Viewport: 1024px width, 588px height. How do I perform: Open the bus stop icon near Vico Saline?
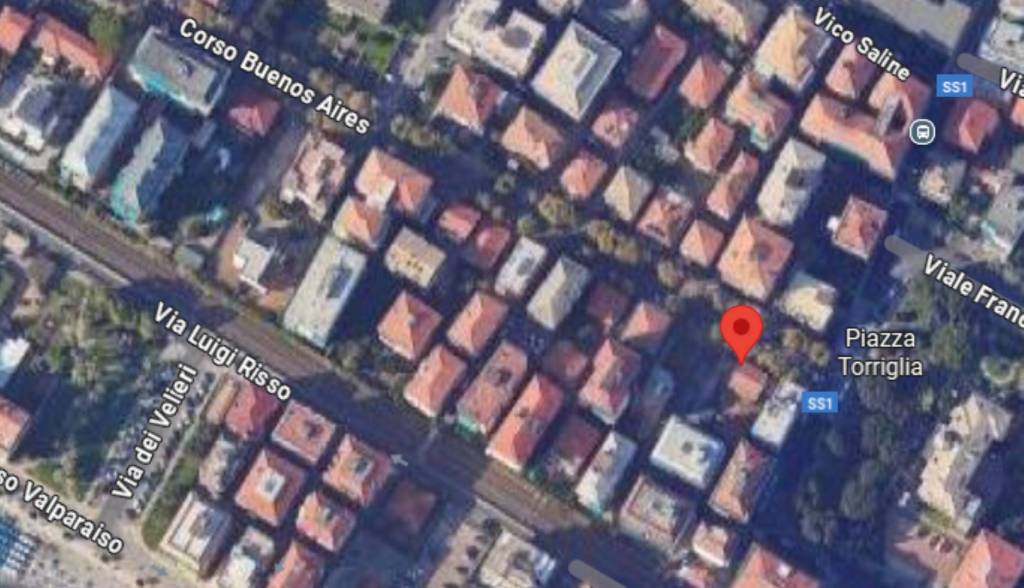click(922, 131)
